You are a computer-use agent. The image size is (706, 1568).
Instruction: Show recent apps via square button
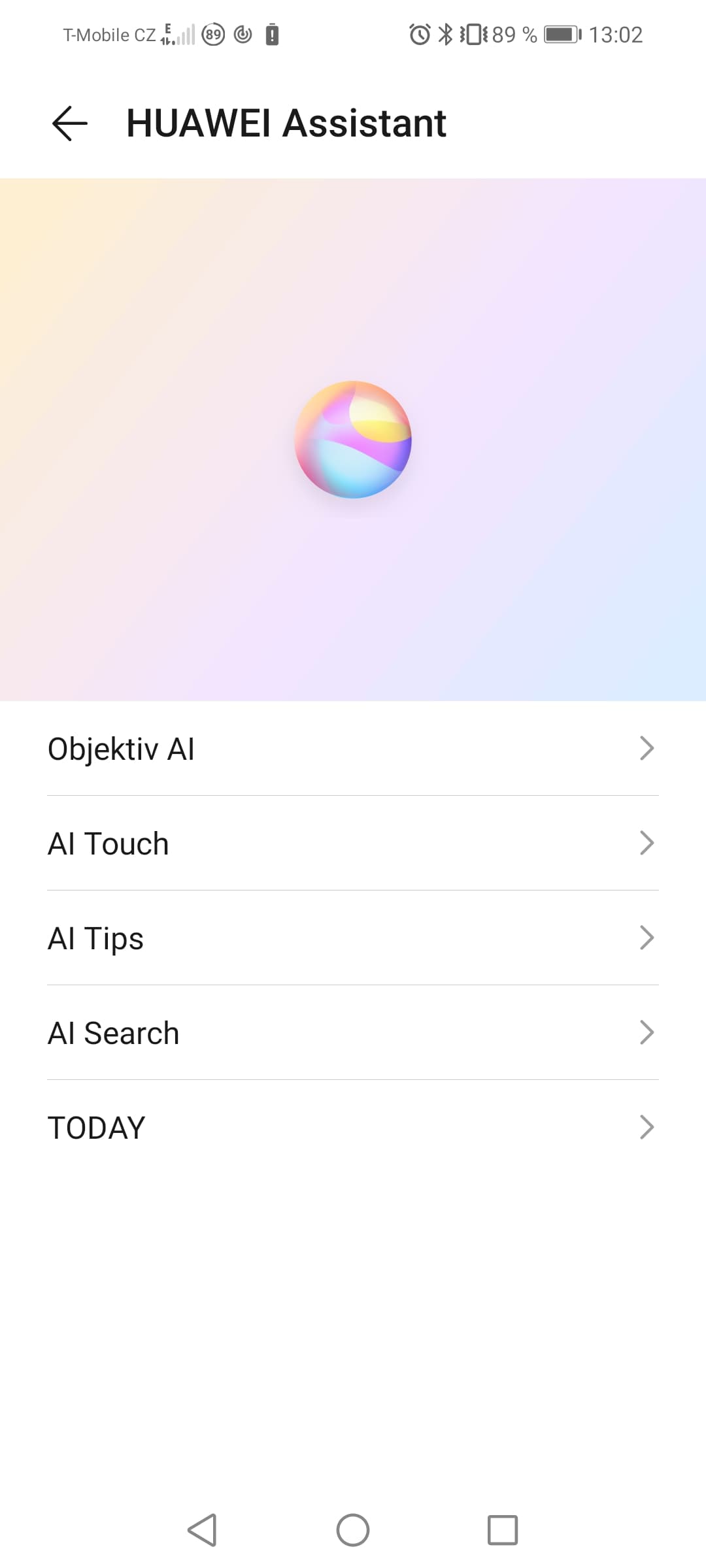503,1530
